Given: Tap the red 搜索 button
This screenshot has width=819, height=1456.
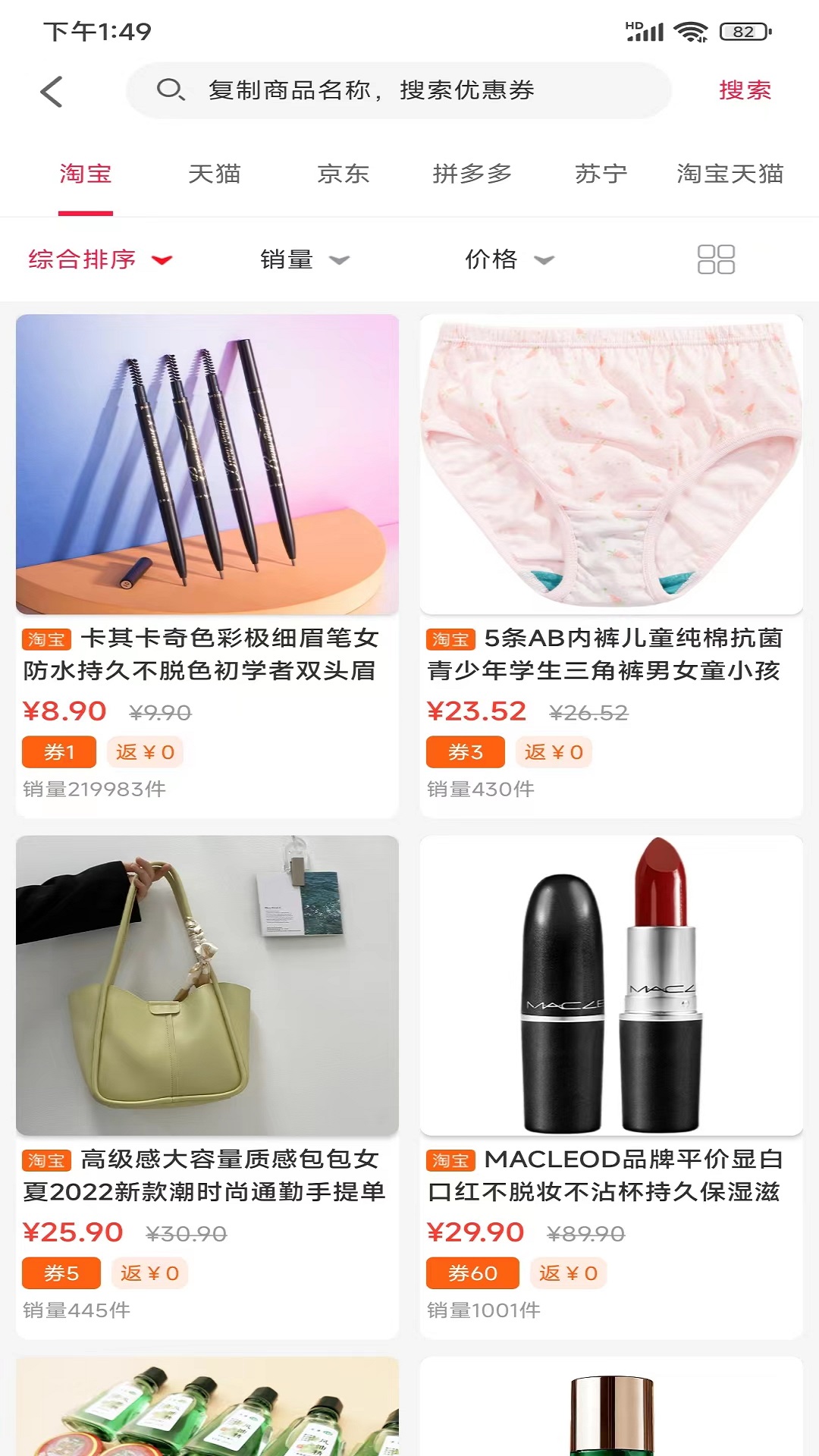Looking at the screenshot, I should pos(745,90).
